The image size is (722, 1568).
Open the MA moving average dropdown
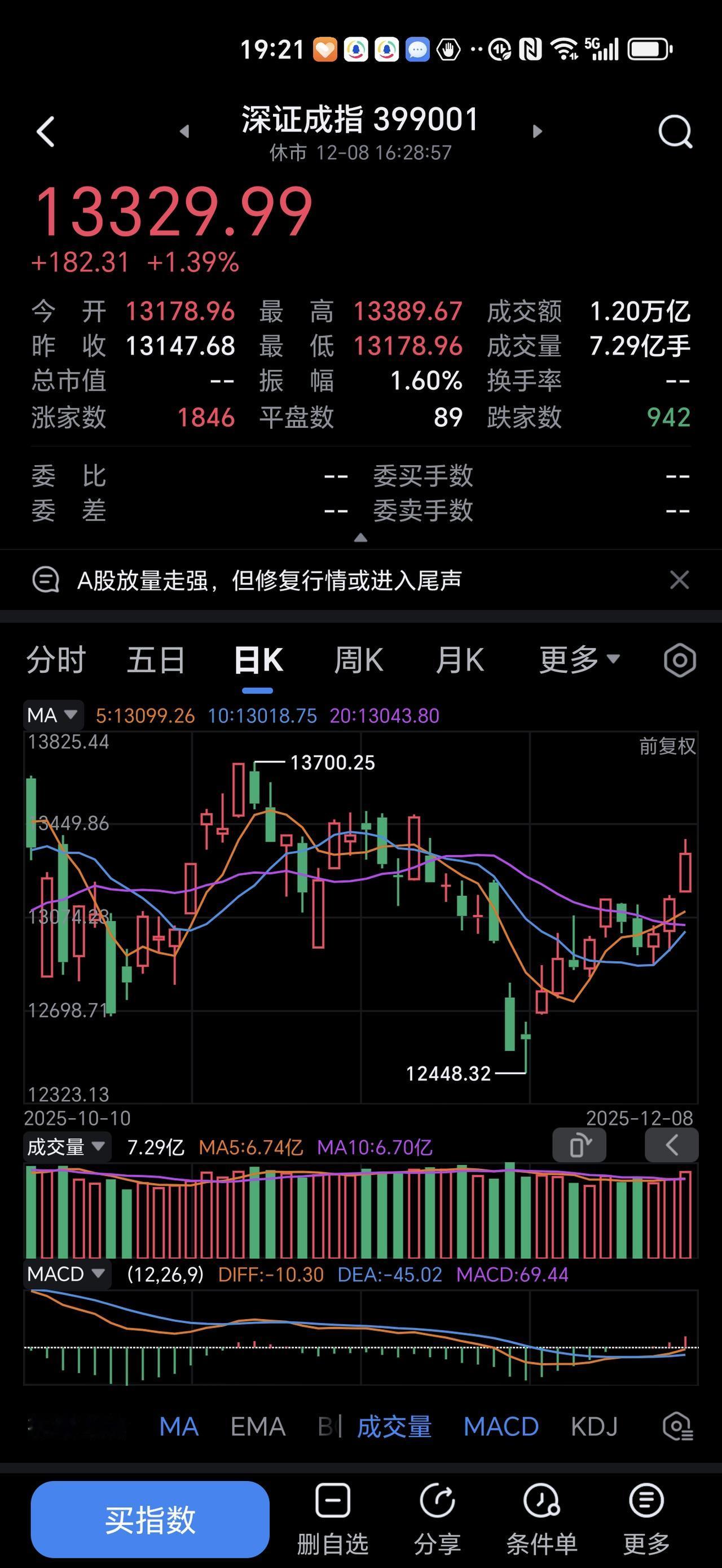pos(52,715)
